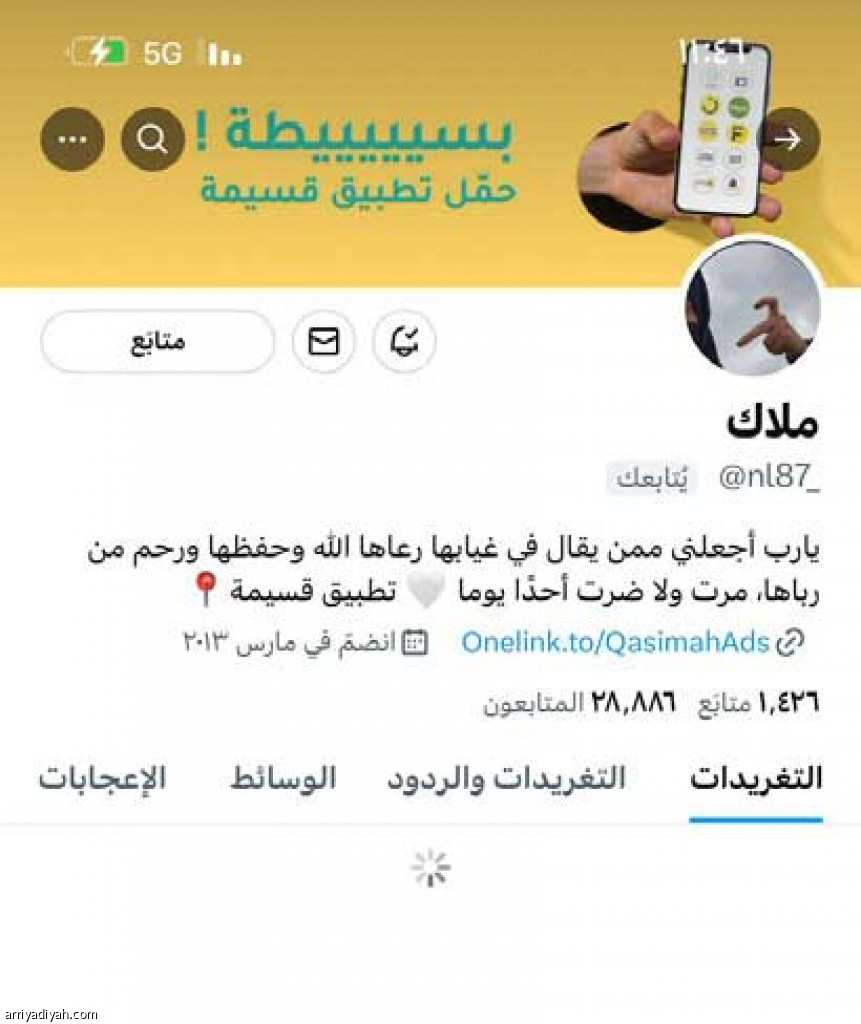Tap the متابع following button

point(157,342)
